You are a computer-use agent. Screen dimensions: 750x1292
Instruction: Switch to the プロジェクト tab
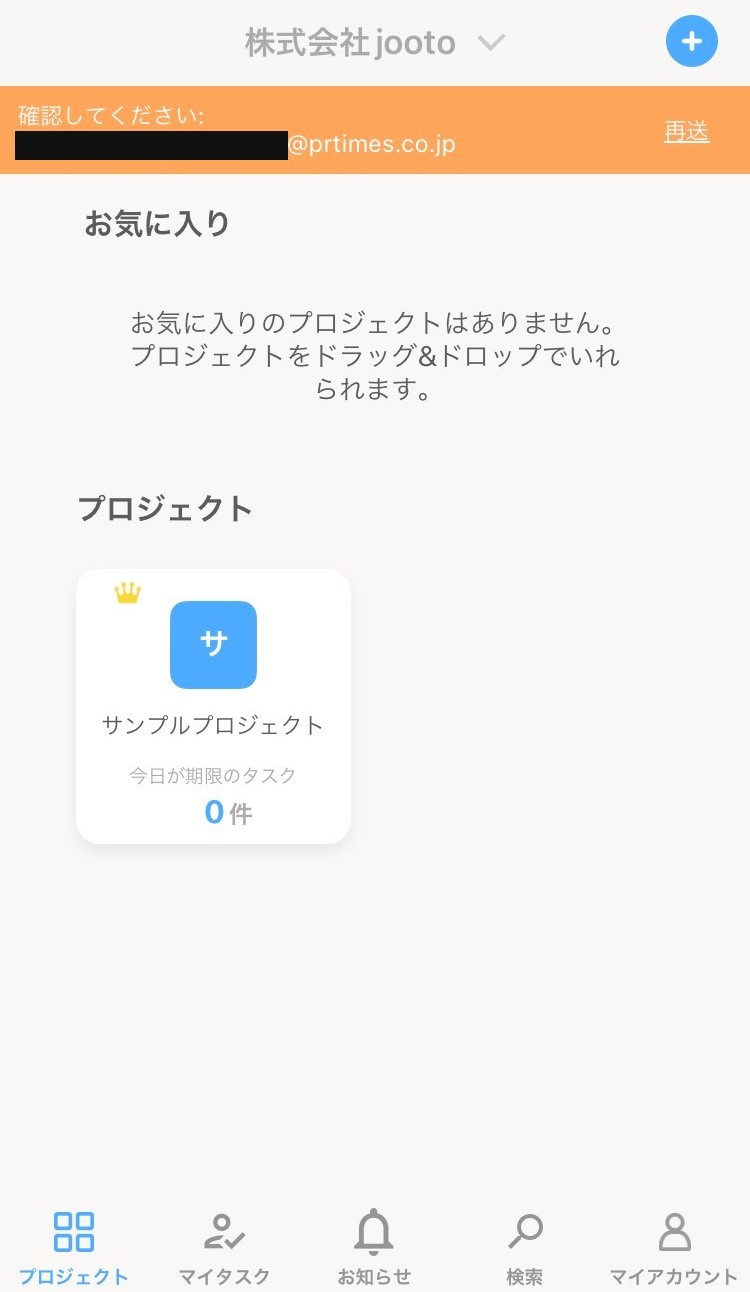(74, 1247)
